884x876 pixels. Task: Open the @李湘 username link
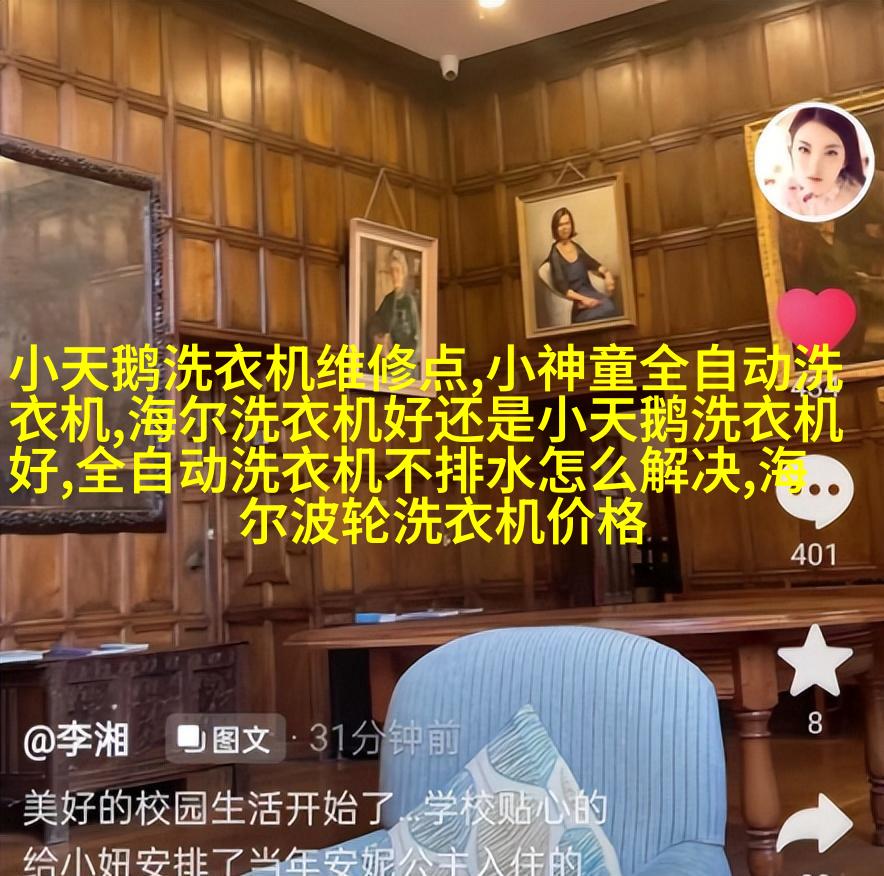click(x=76, y=741)
